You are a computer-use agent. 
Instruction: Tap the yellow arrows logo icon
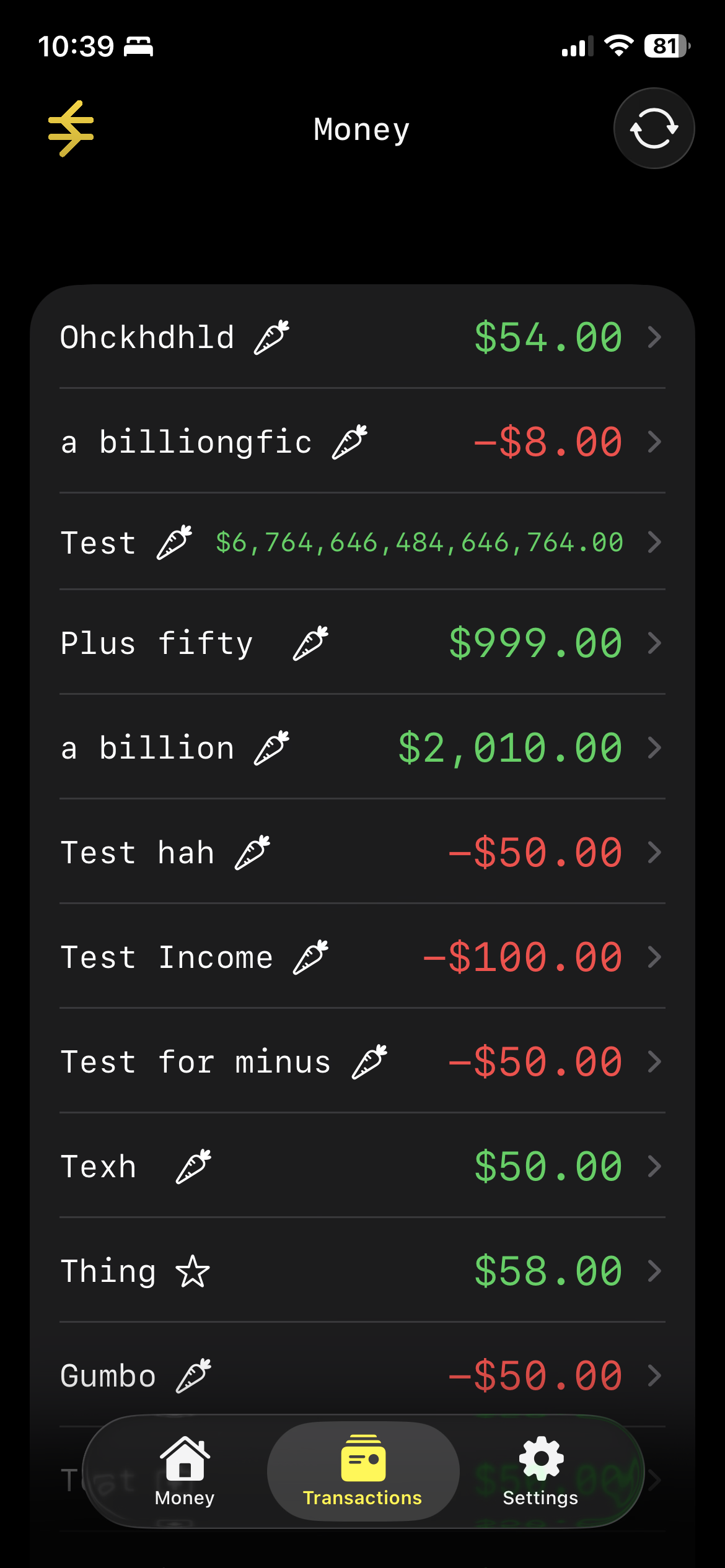click(x=71, y=128)
